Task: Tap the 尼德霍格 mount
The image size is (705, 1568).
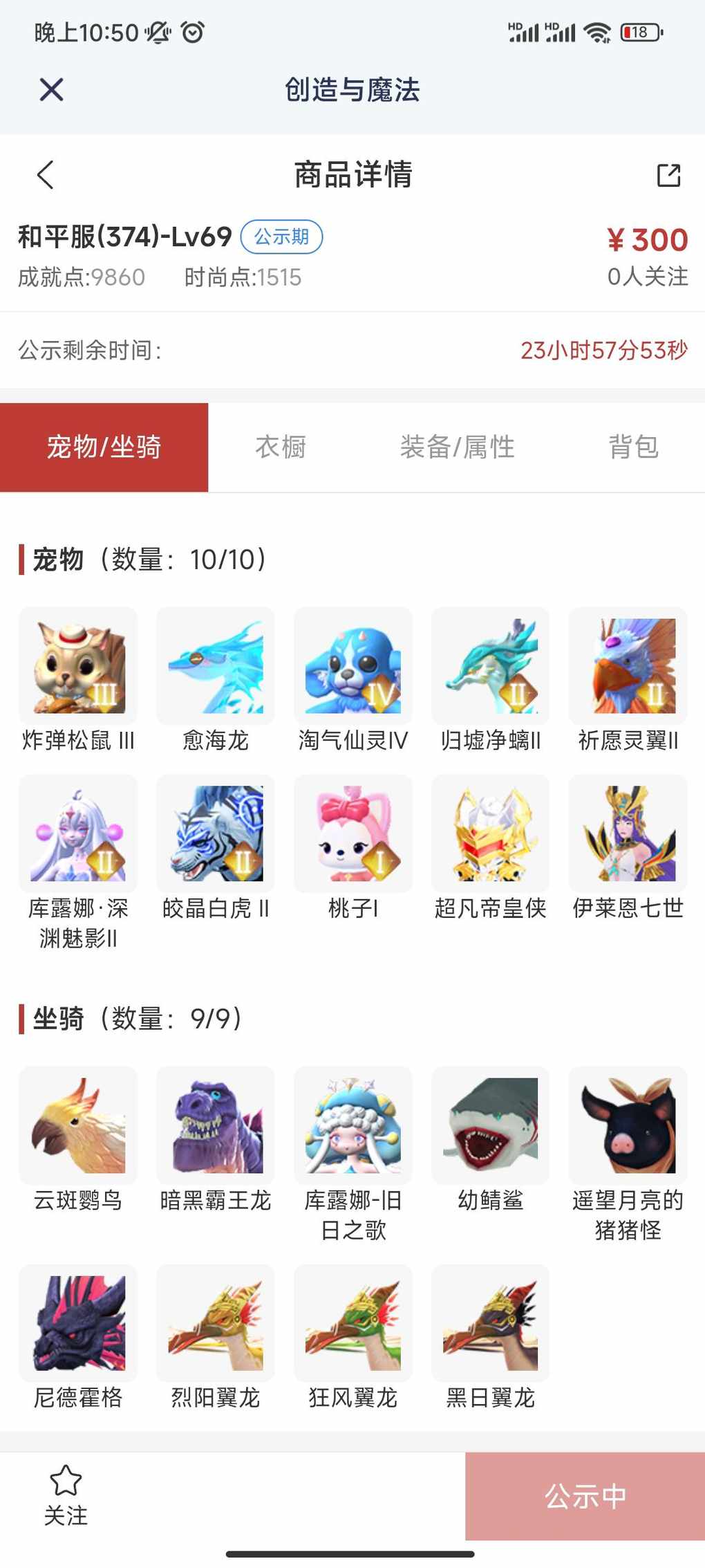Action: 78,1323
